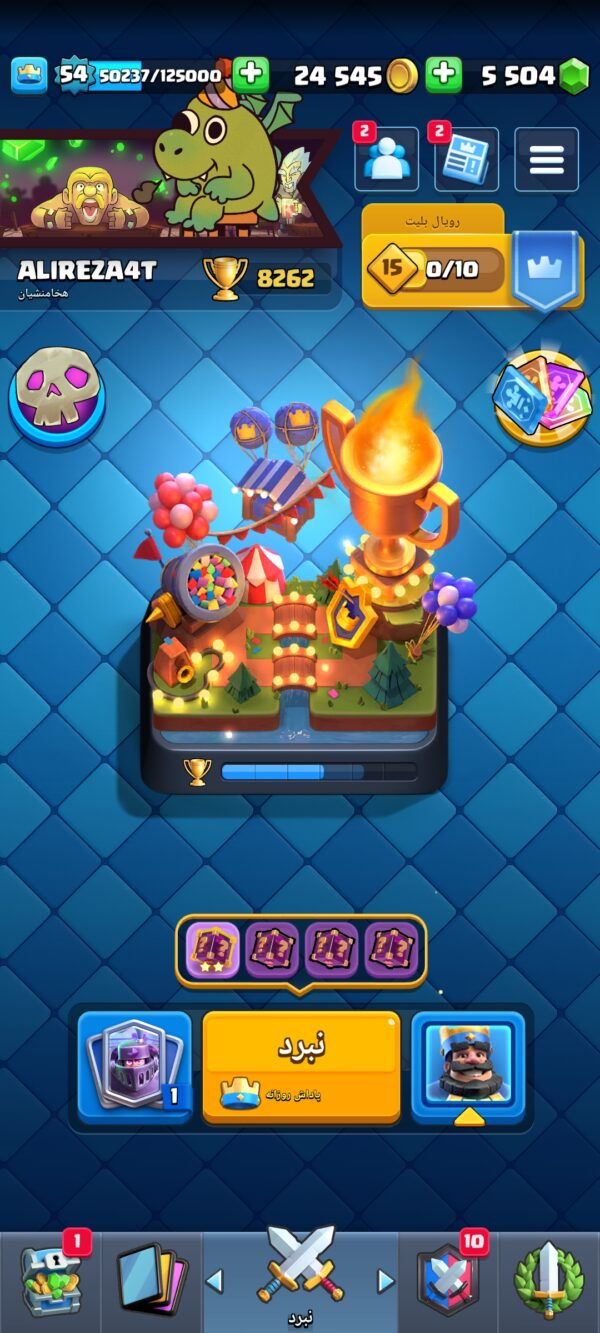Tap the right arrow beside battle tab

pos(385,1281)
